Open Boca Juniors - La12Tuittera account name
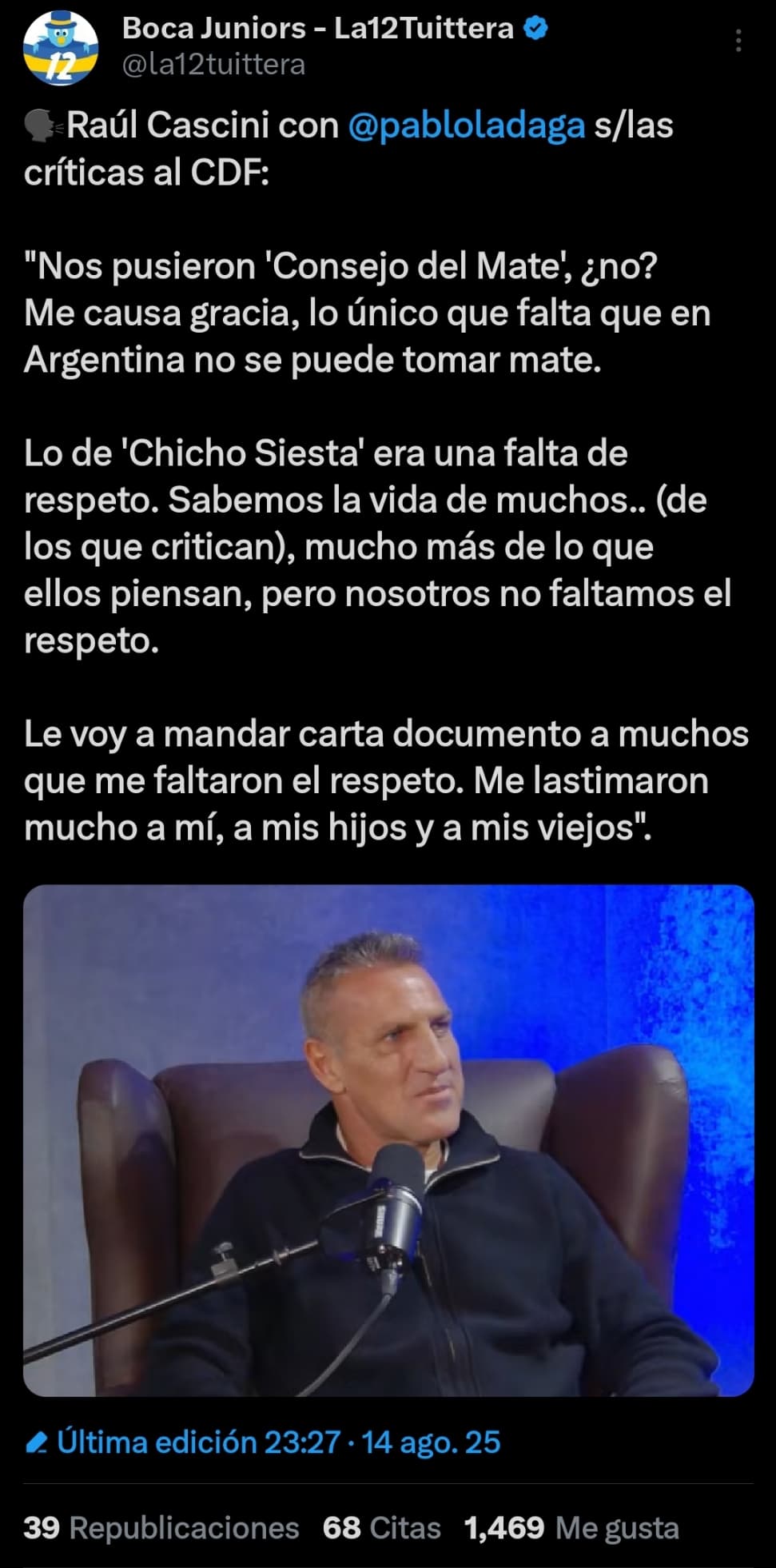This screenshot has height=1568, width=776. coord(318,29)
